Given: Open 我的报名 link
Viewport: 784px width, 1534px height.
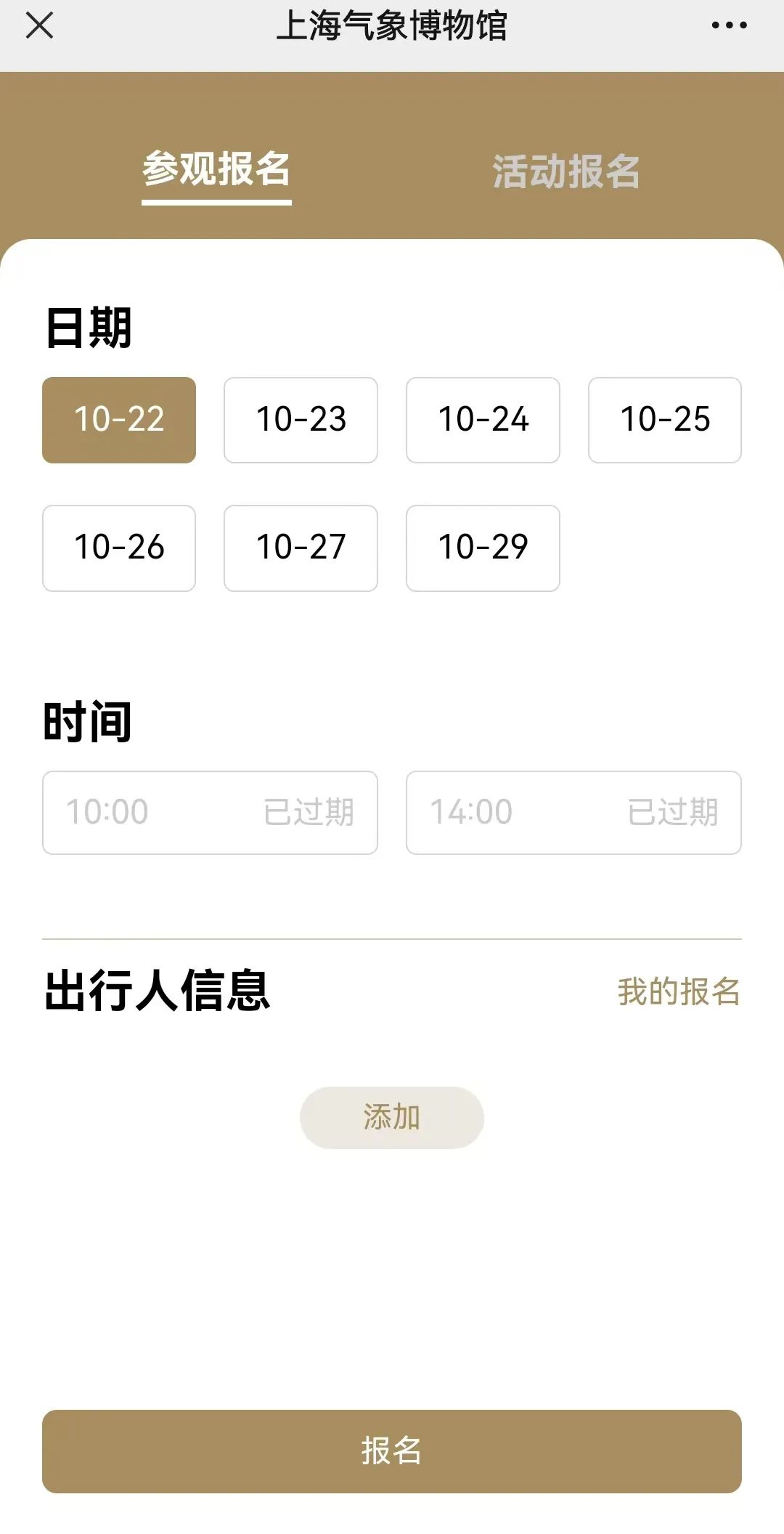Looking at the screenshot, I should click(678, 991).
